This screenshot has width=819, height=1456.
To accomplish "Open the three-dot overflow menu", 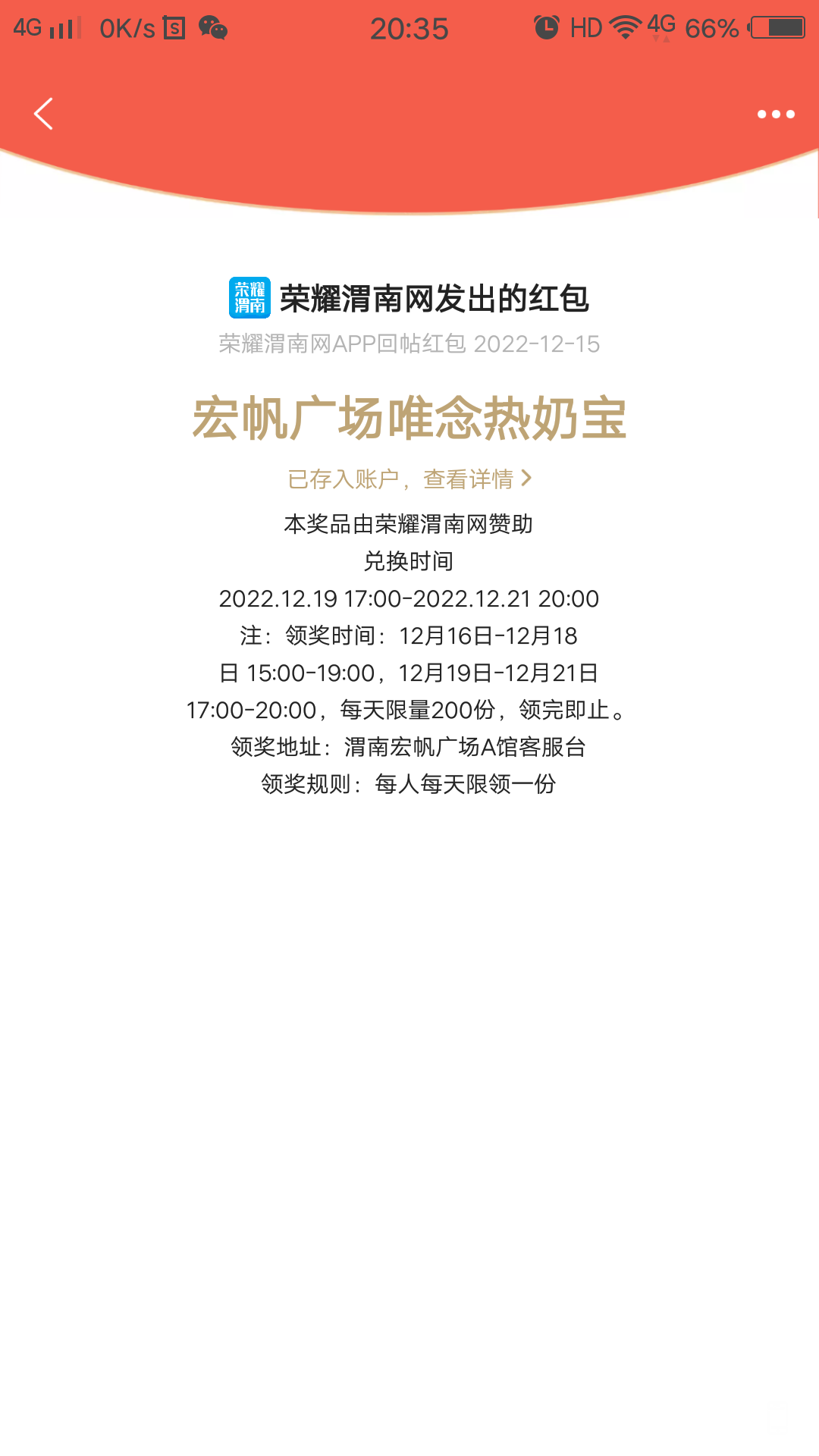I will click(x=776, y=115).
